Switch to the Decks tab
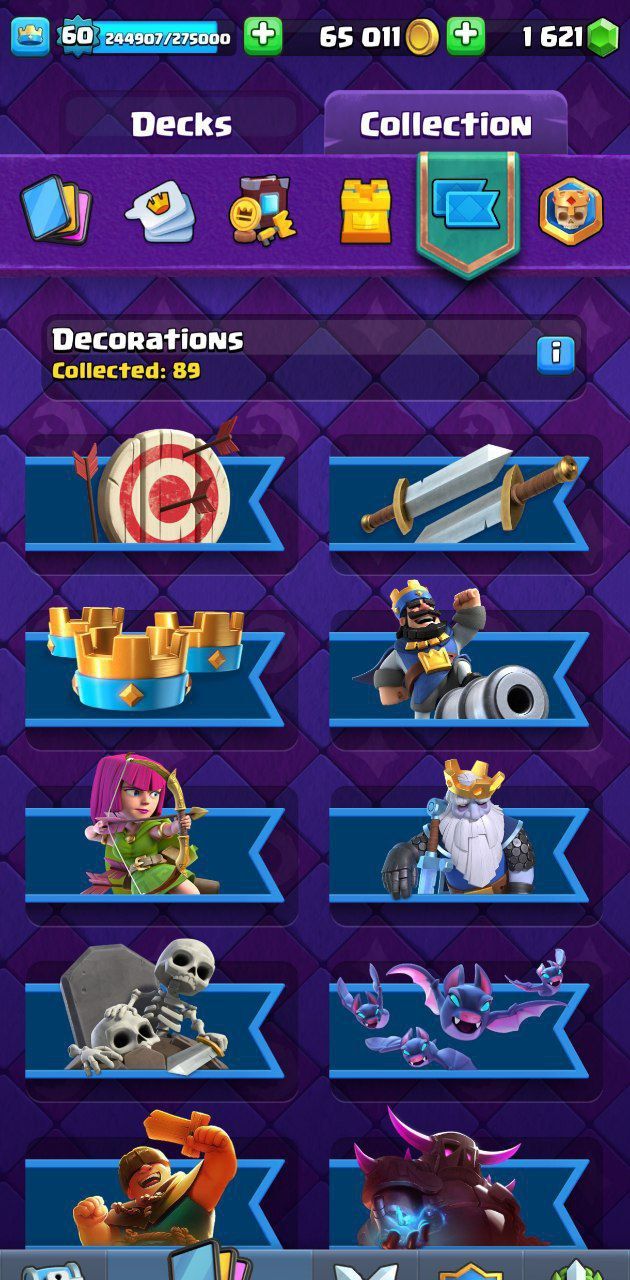Image resolution: width=630 pixels, height=1280 pixels. coord(181,125)
